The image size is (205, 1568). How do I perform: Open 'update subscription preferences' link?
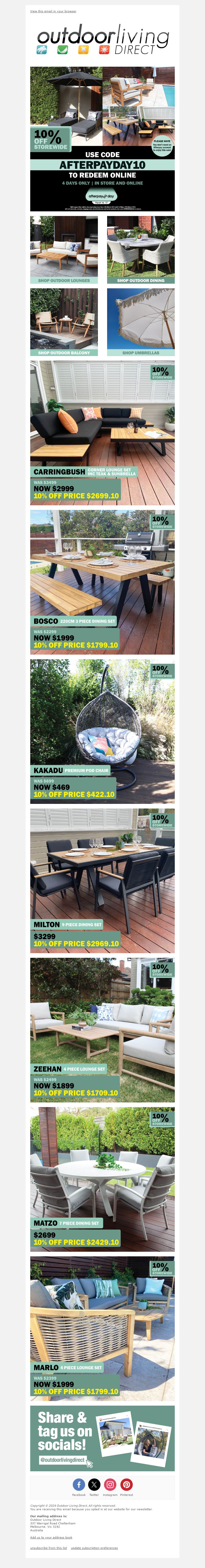(94, 1548)
